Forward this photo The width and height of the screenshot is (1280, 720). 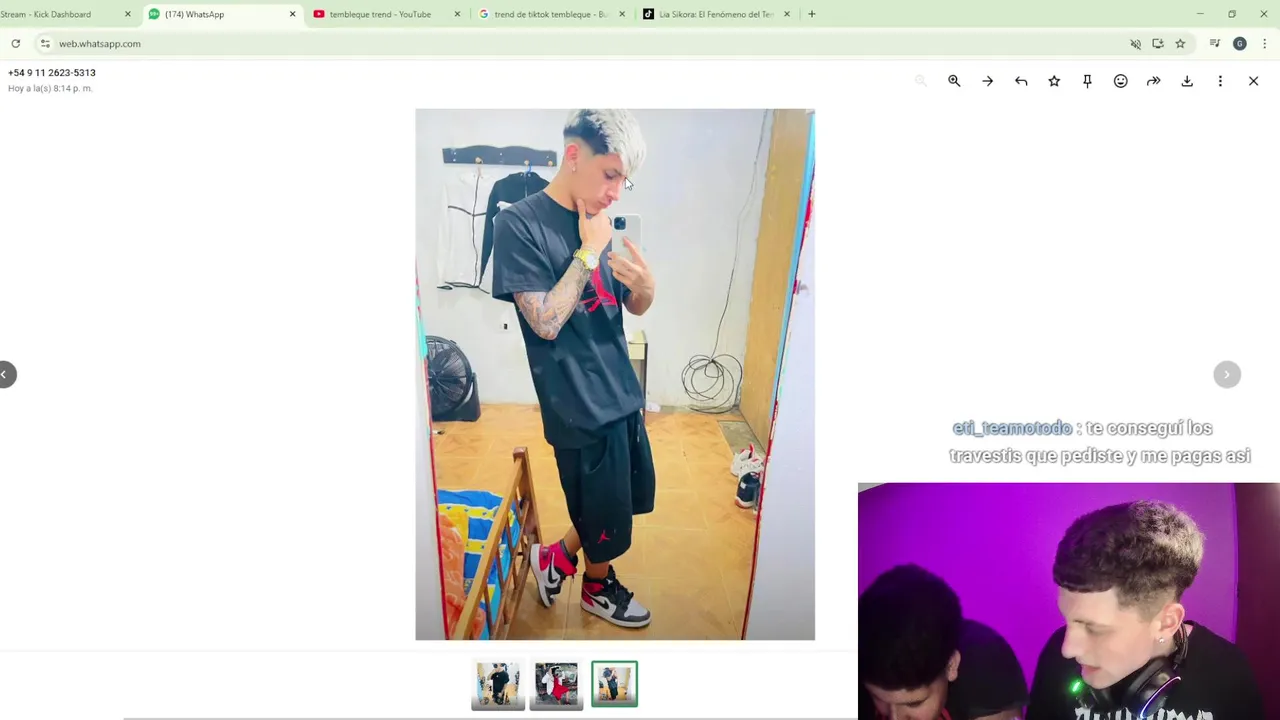click(1153, 81)
